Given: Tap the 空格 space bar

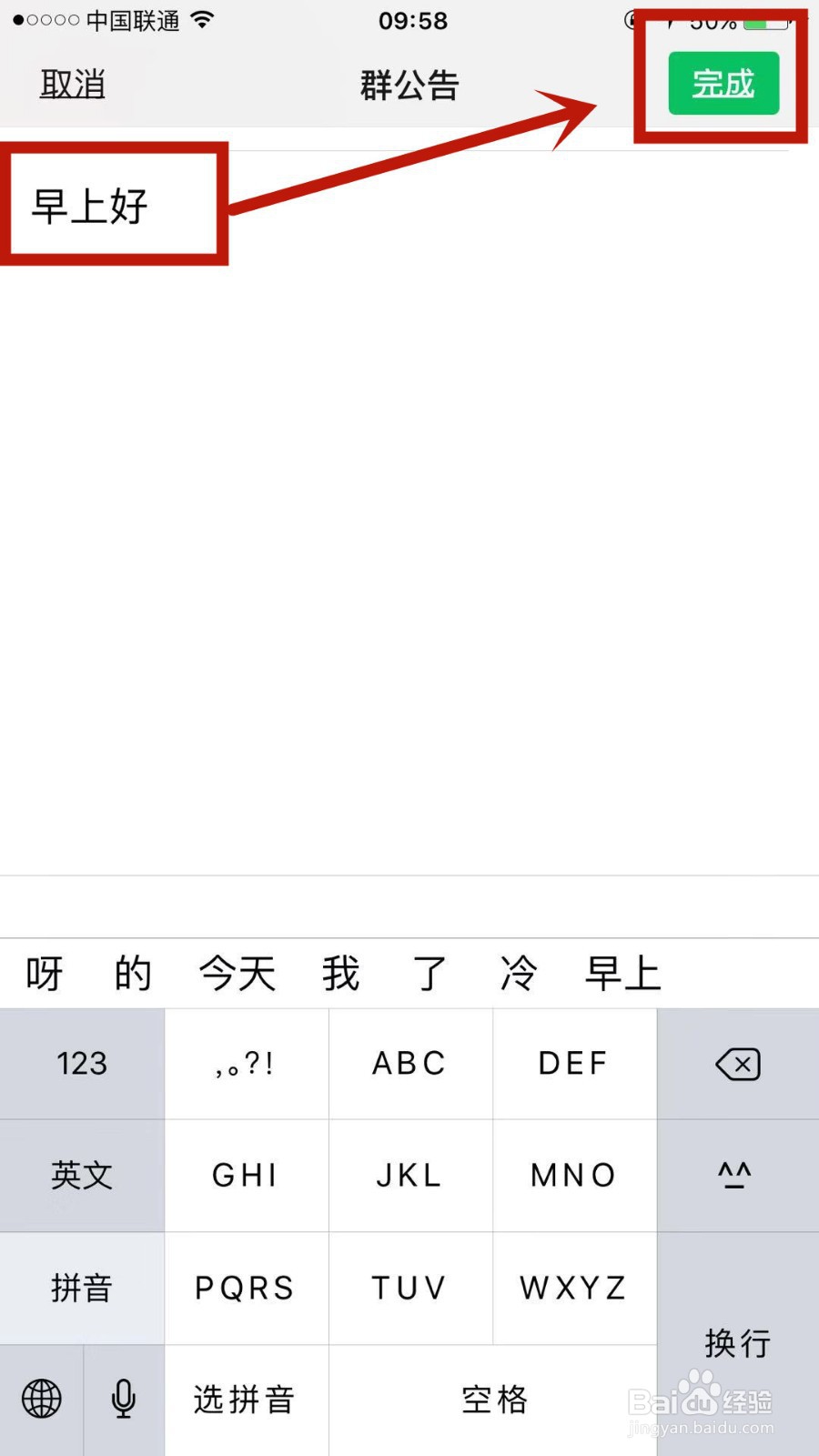Looking at the screenshot, I should coord(493,1400).
